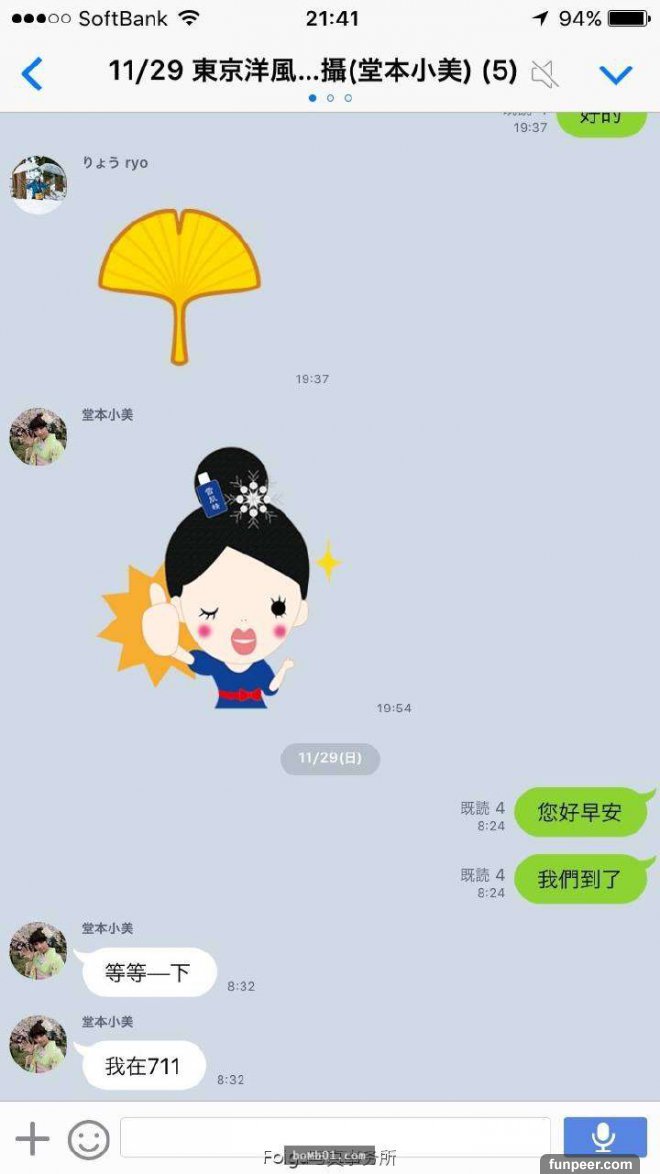
Task: View 堂本小美's avatar beside 等等一下
Action: 38,951
